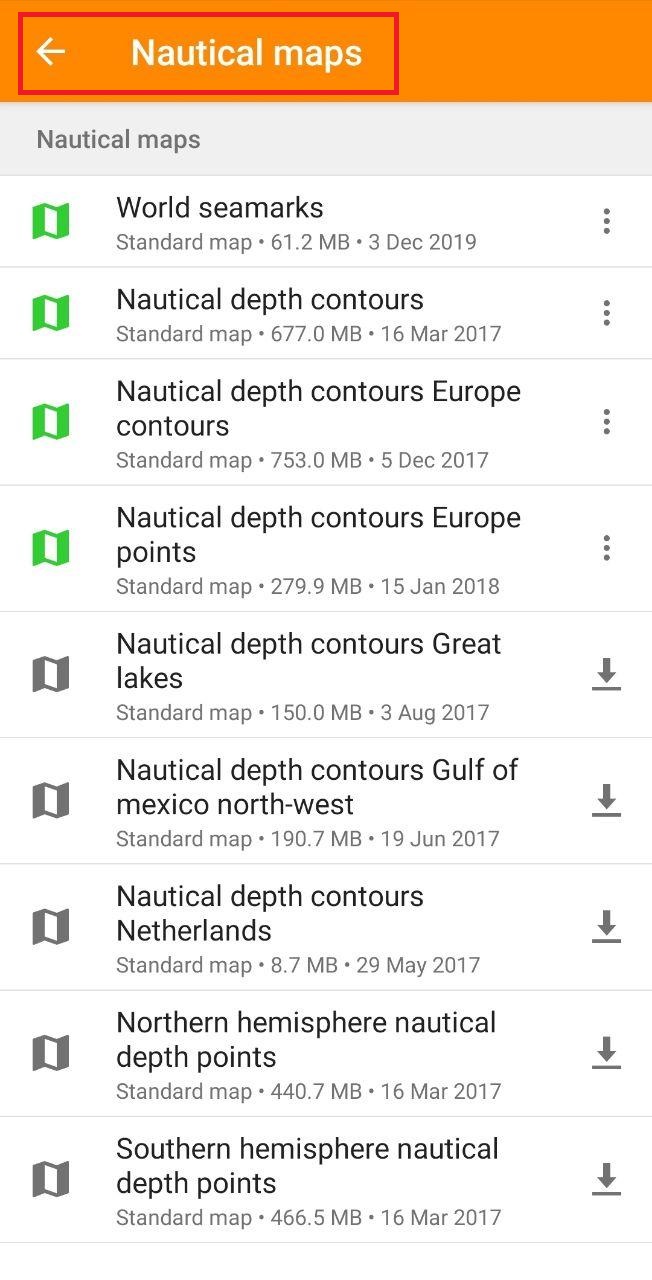Viewport: 652px width, 1280px height.
Task: Download Nautical depth contours Netherlands
Action: 606,927
